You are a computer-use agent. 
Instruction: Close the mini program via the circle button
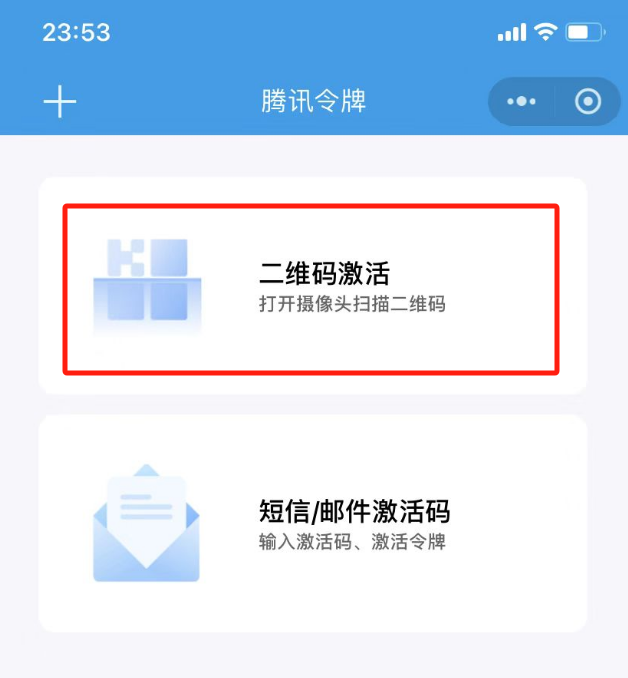tap(588, 101)
